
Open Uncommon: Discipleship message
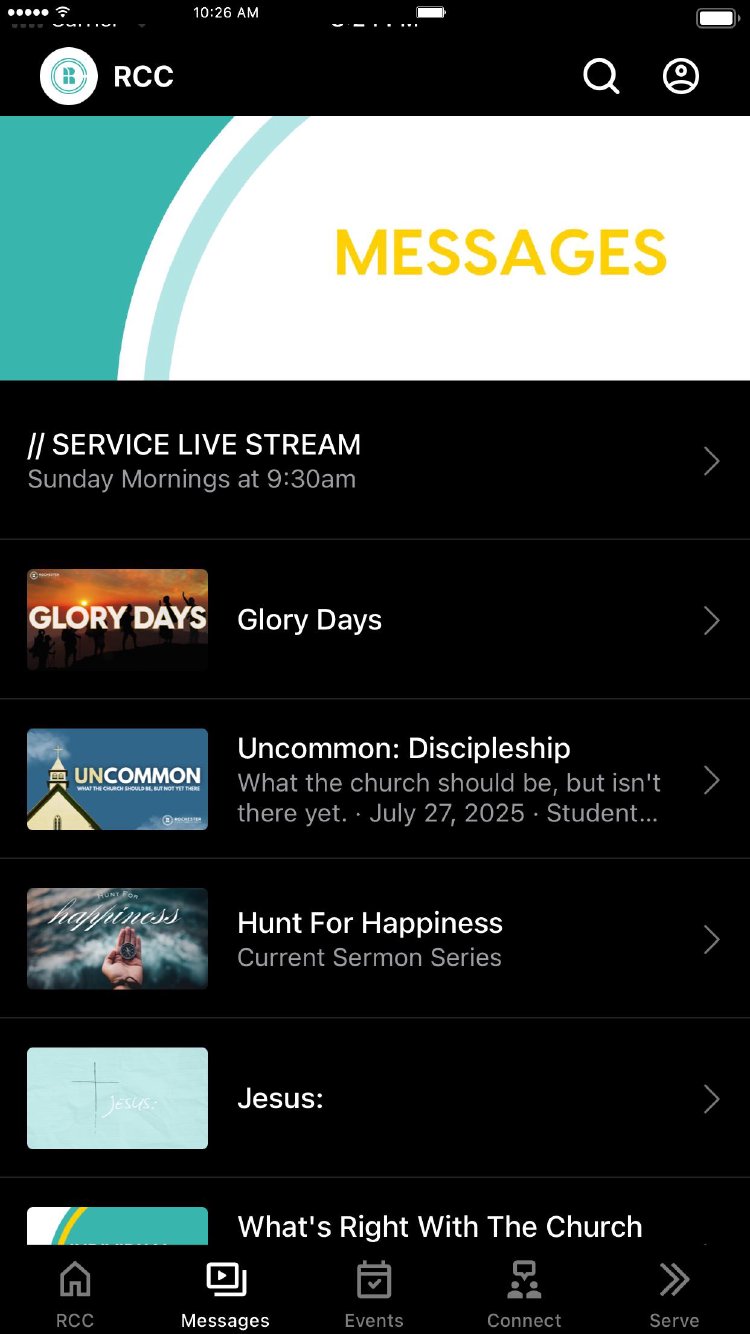pos(375,779)
